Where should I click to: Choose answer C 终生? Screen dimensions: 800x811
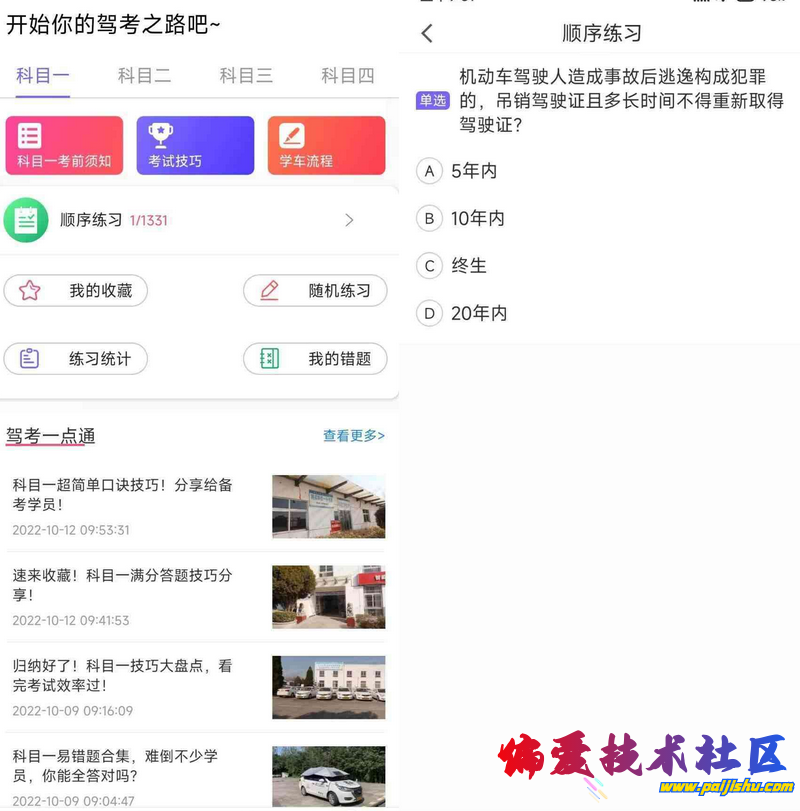click(x=468, y=265)
